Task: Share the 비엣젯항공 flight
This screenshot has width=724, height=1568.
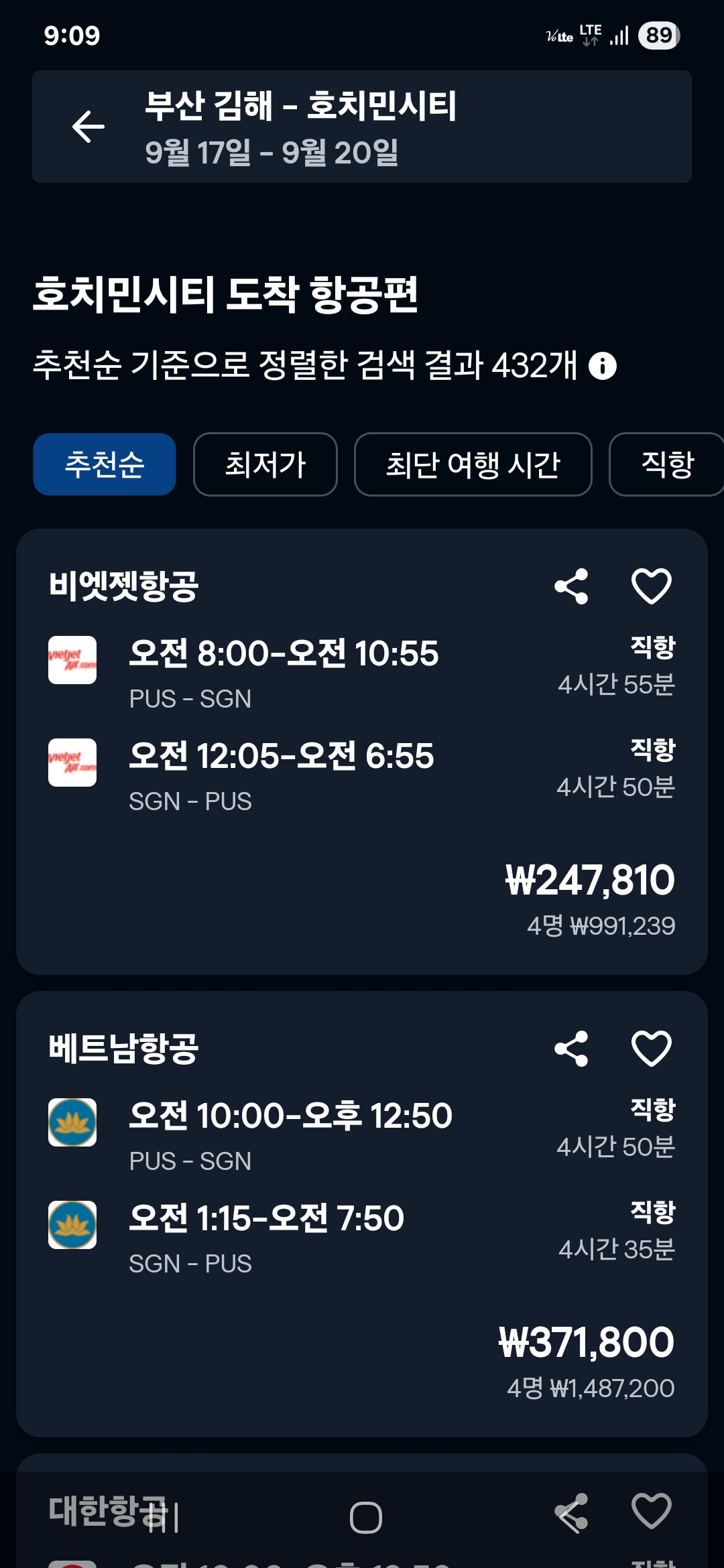Action: (571, 586)
